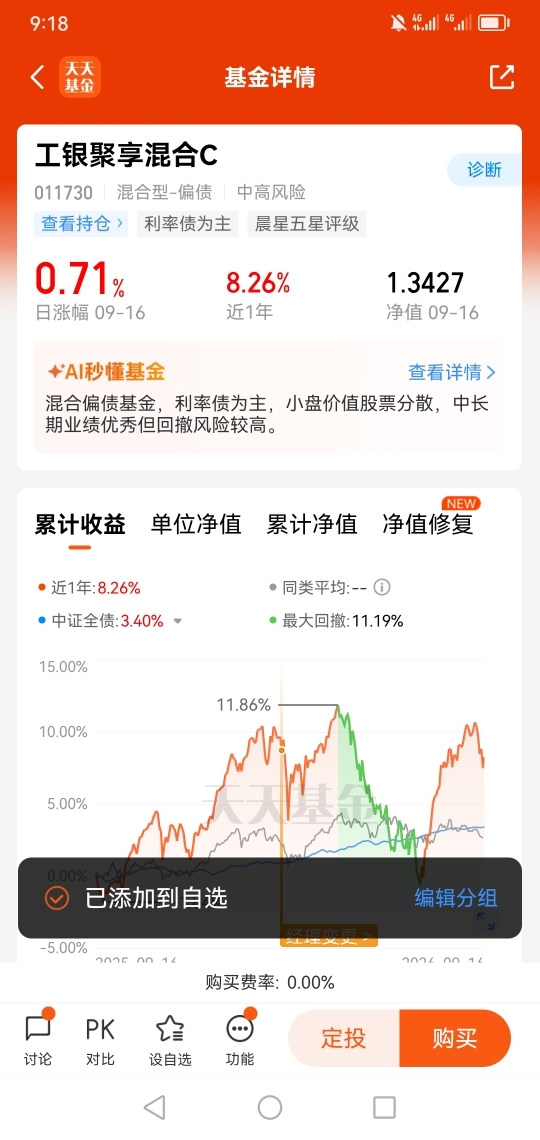
Task: Expand the 中证全债 benchmark dropdown
Action: point(177,621)
